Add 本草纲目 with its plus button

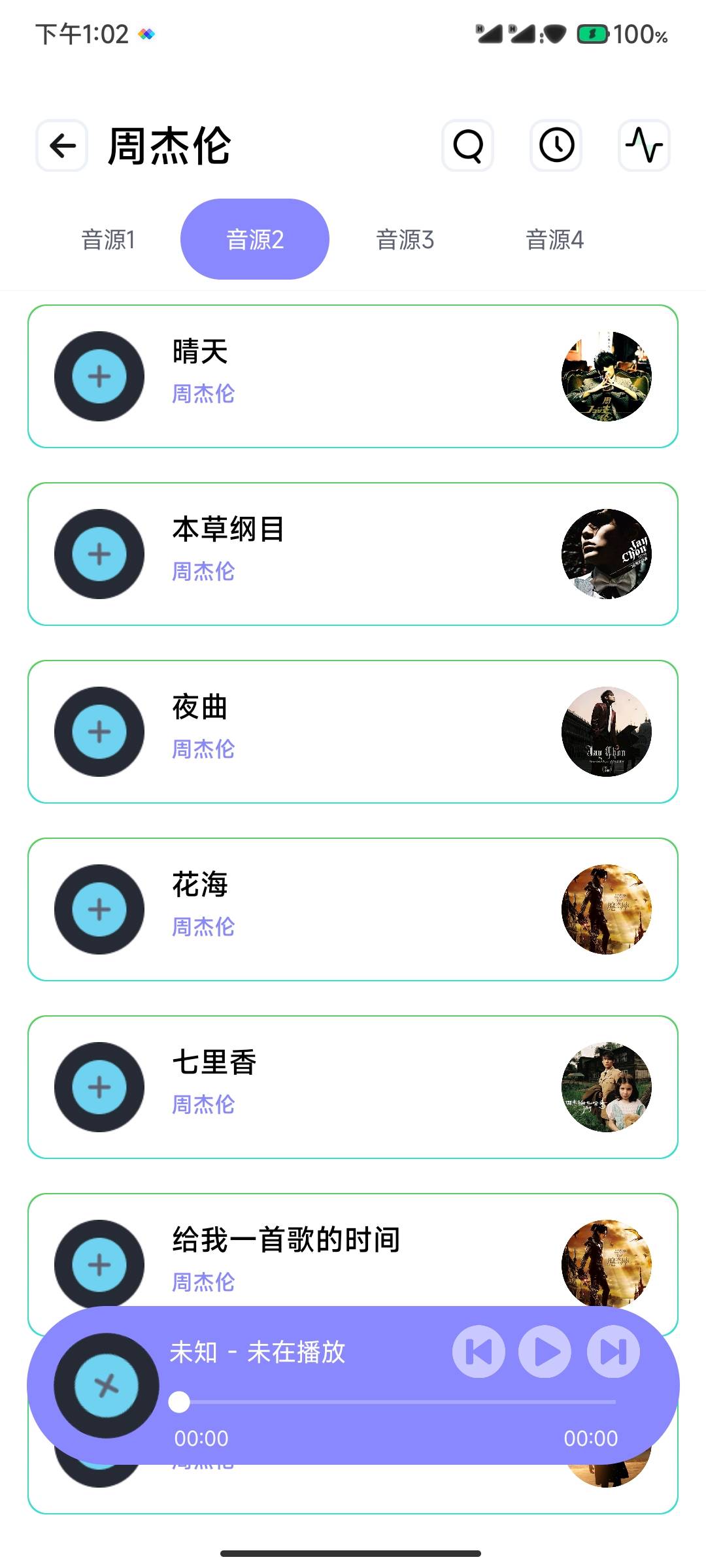pos(99,554)
